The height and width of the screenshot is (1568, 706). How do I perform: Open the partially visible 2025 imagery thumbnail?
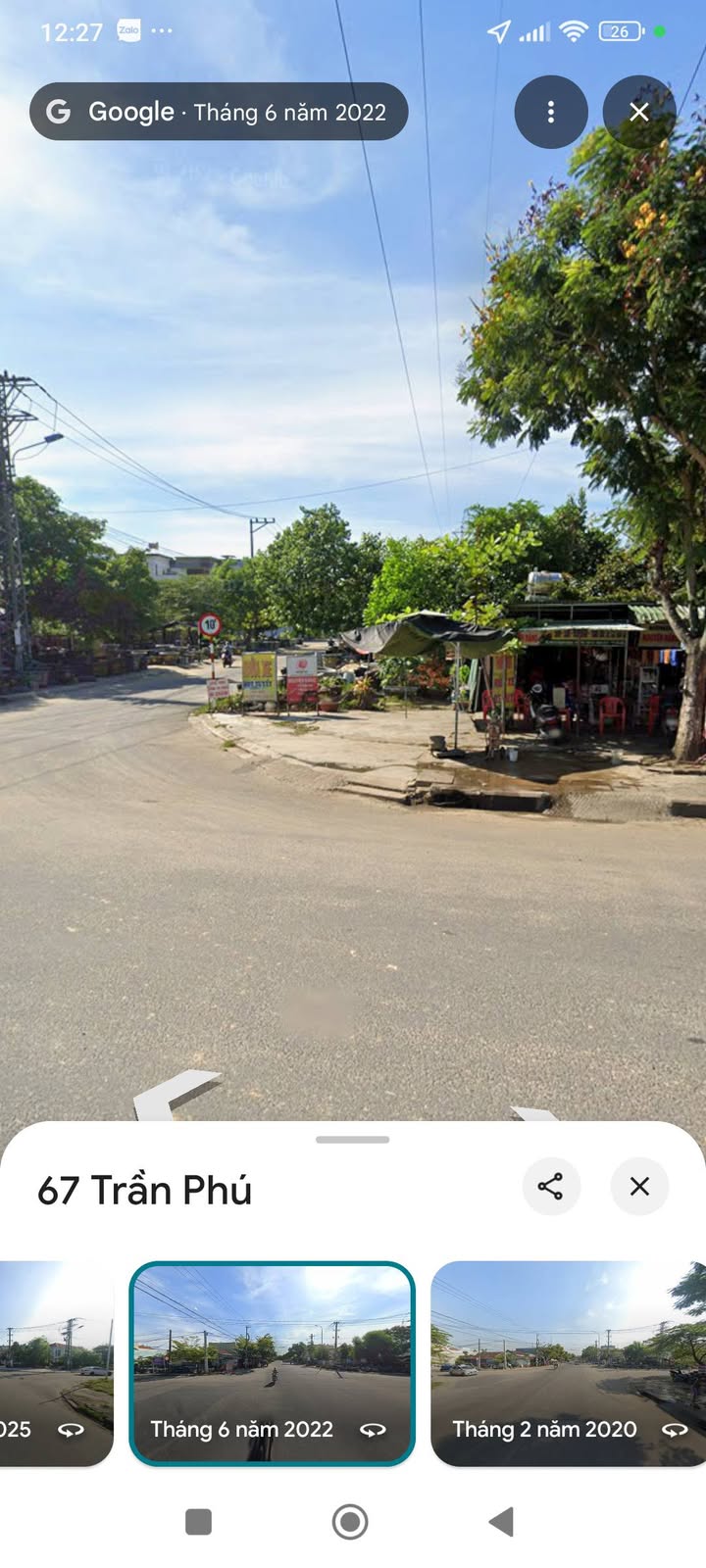[x=56, y=1363]
